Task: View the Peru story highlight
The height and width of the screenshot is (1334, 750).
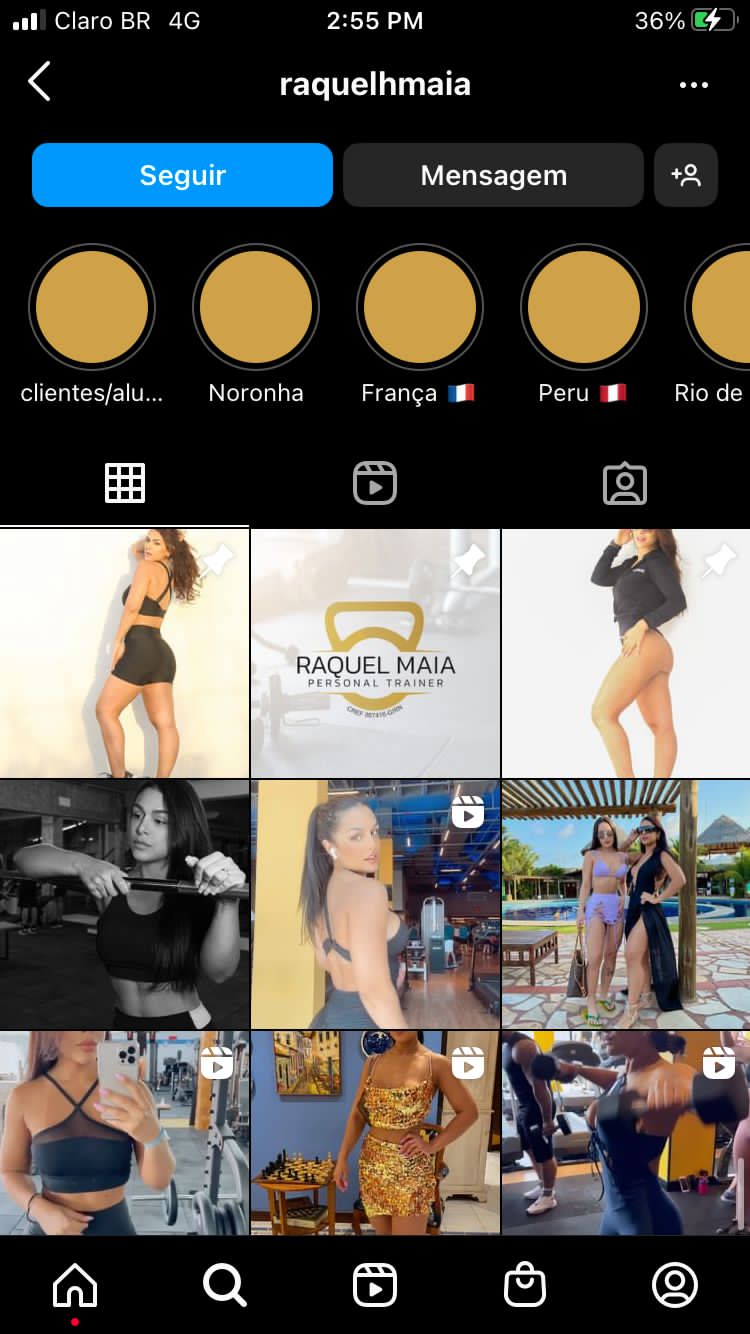Action: point(584,307)
